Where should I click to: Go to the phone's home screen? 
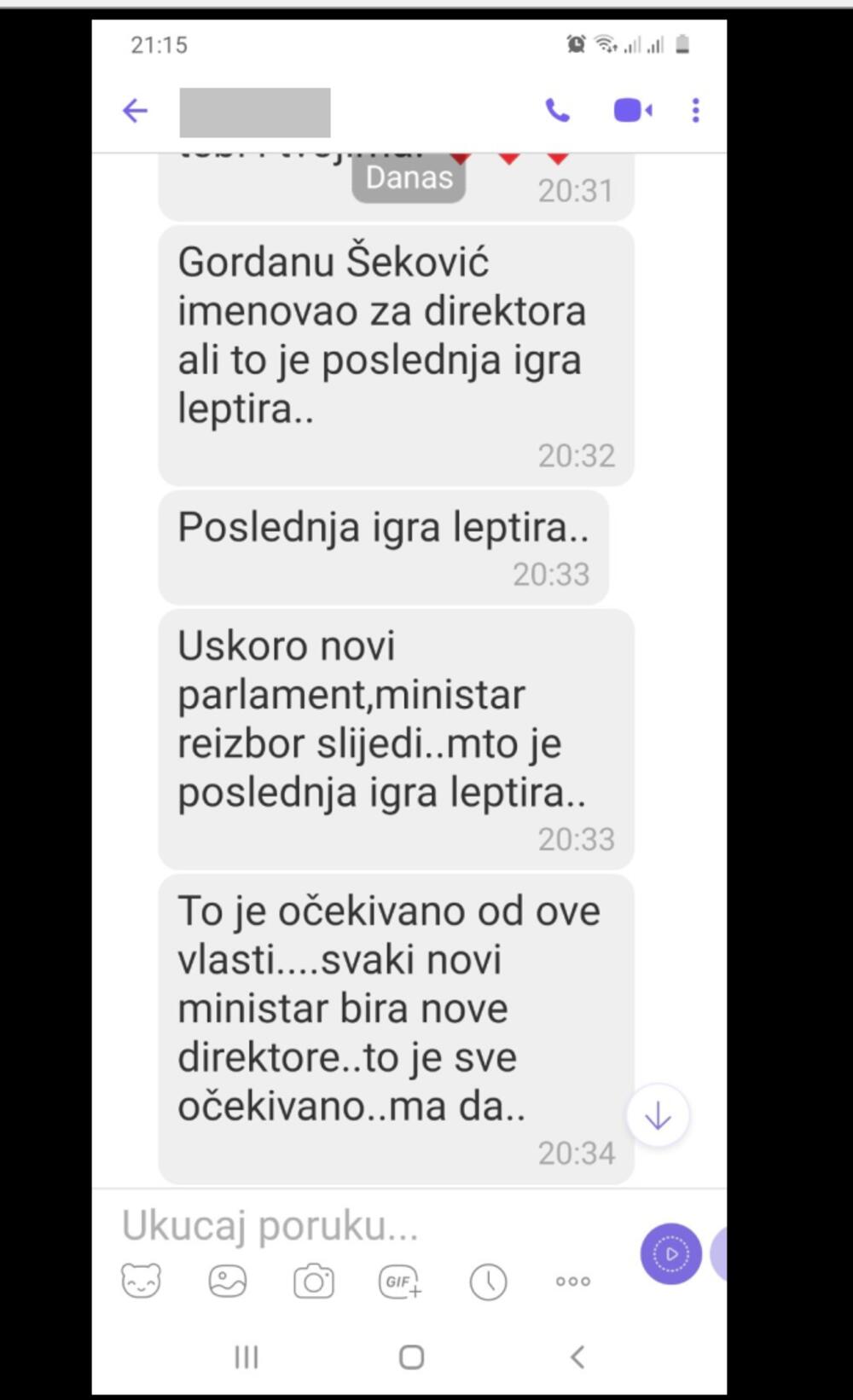point(412,1357)
